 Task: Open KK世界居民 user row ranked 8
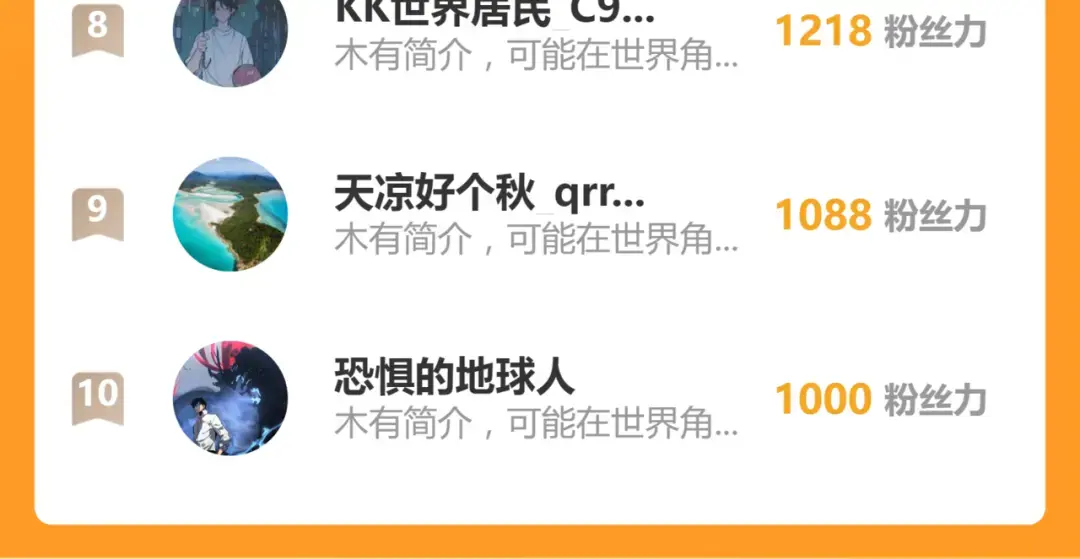point(540,31)
